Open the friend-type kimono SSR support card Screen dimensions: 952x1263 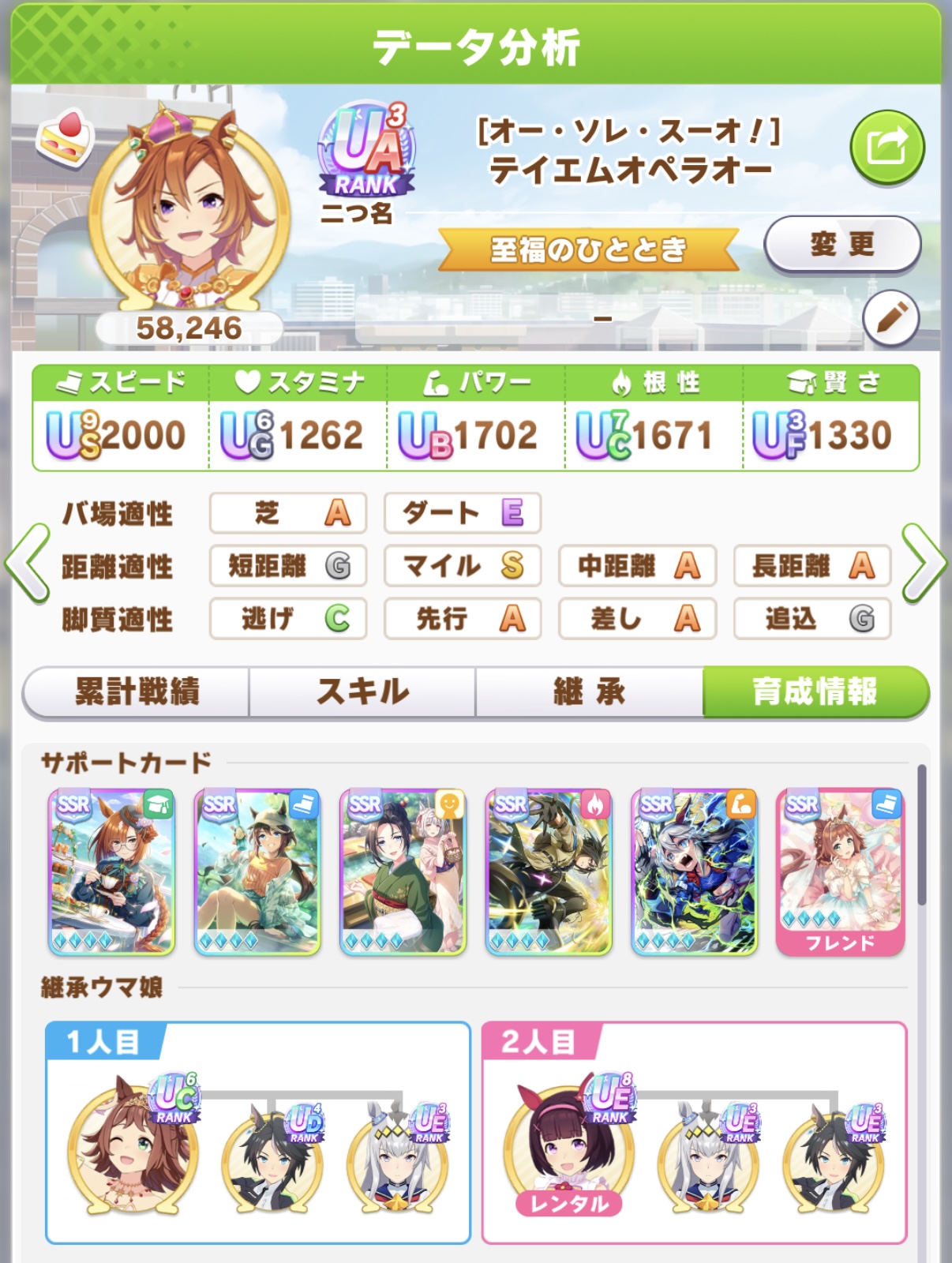[x=403, y=871]
